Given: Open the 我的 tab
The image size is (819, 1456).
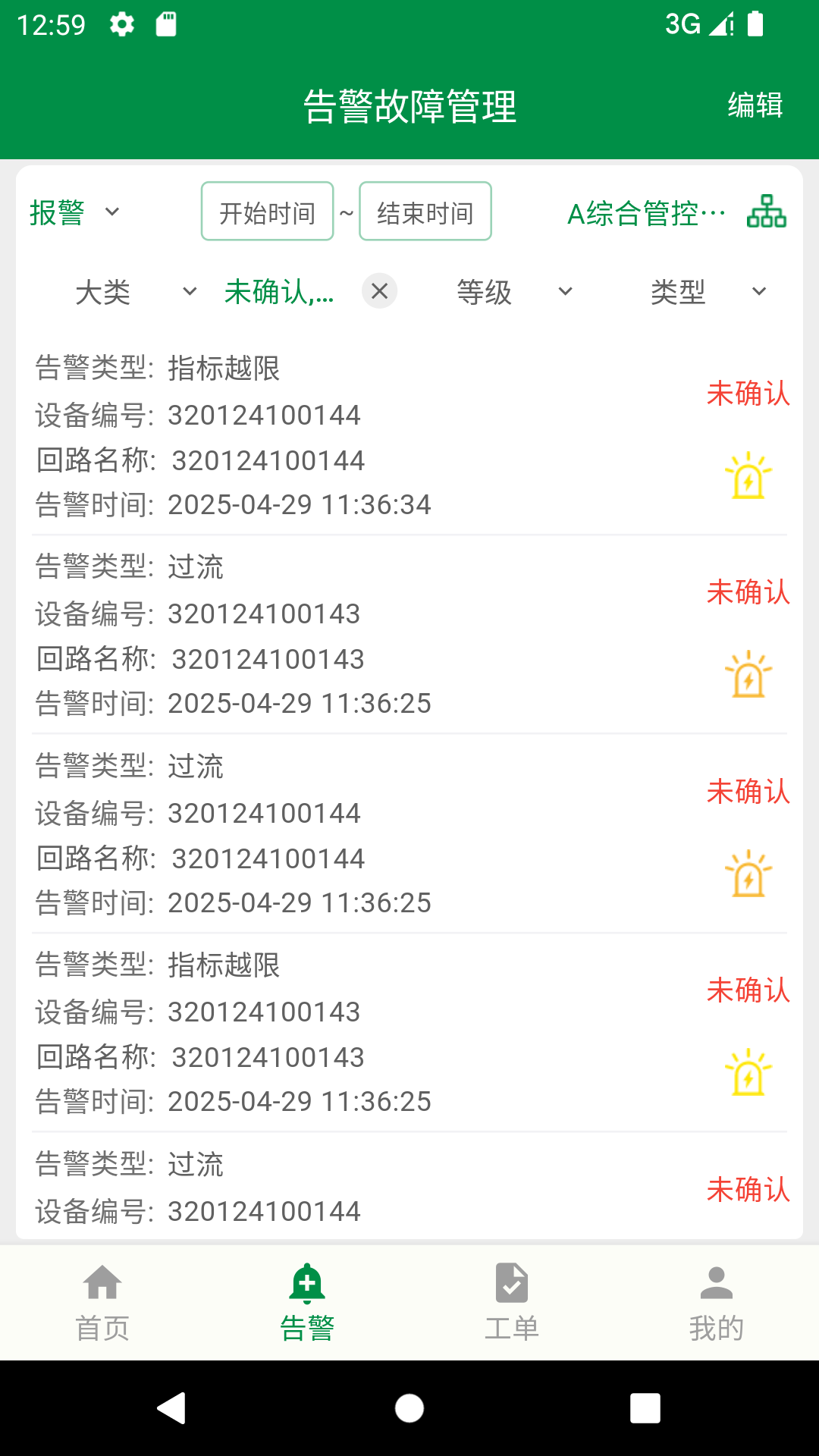Looking at the screenshot, I should point(717,1302).
